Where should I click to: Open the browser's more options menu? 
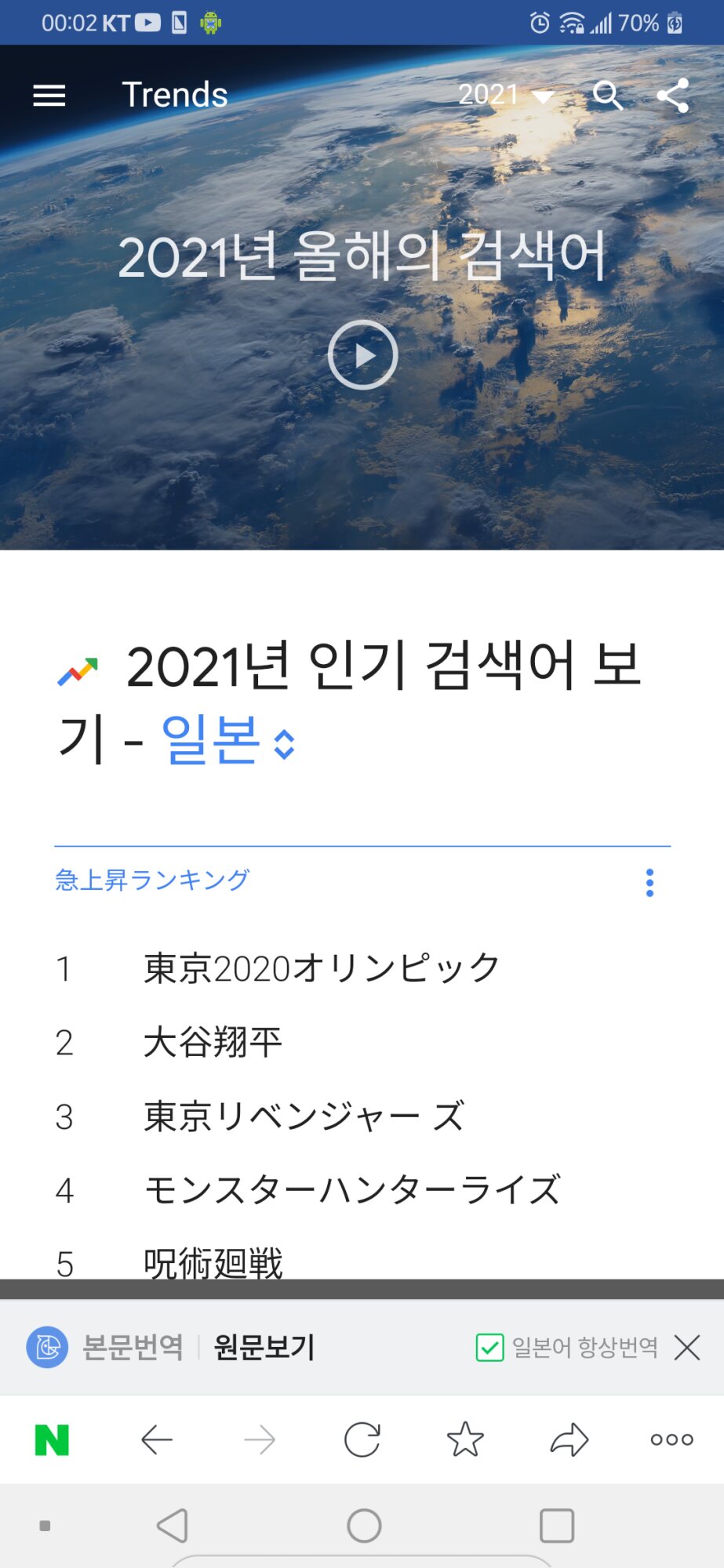pos(671,1439)
